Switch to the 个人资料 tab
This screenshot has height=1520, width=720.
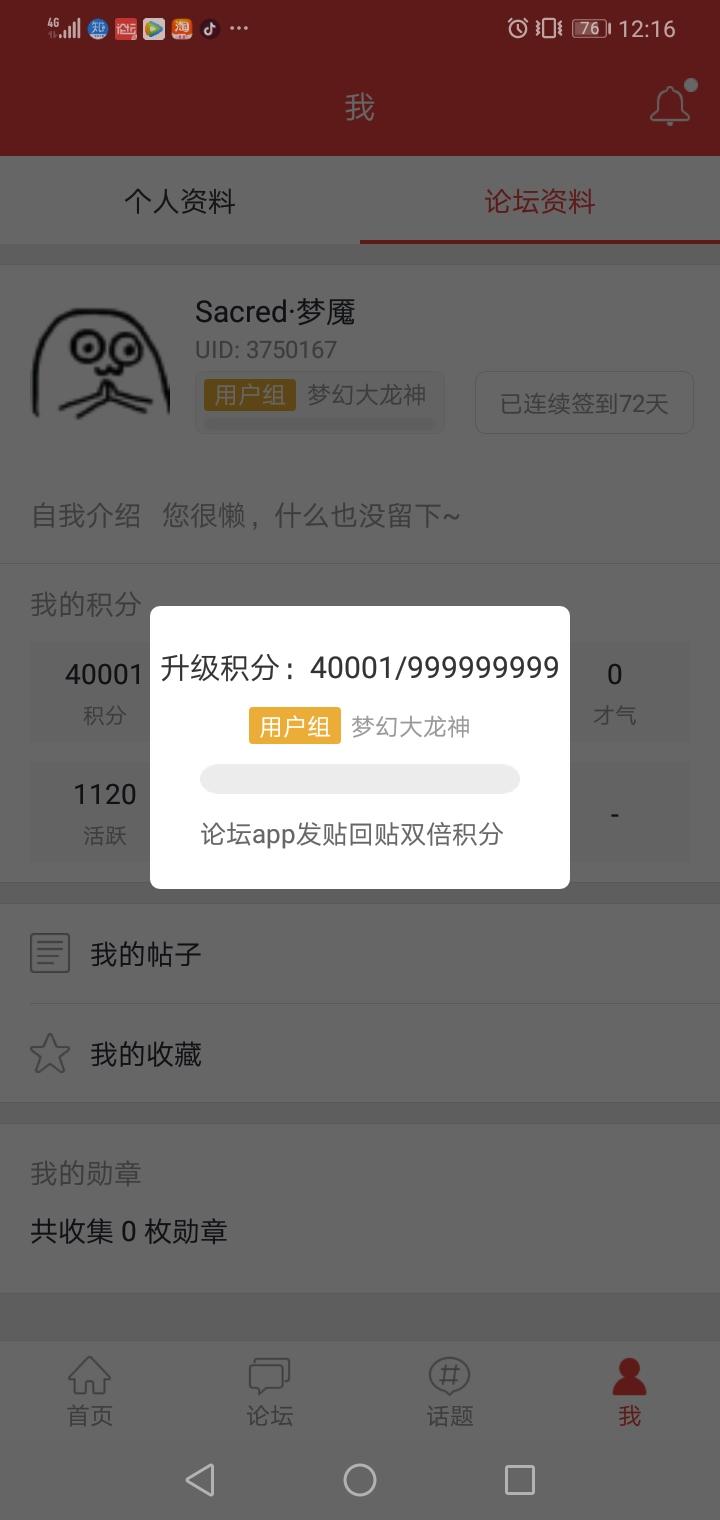[180, 202]
